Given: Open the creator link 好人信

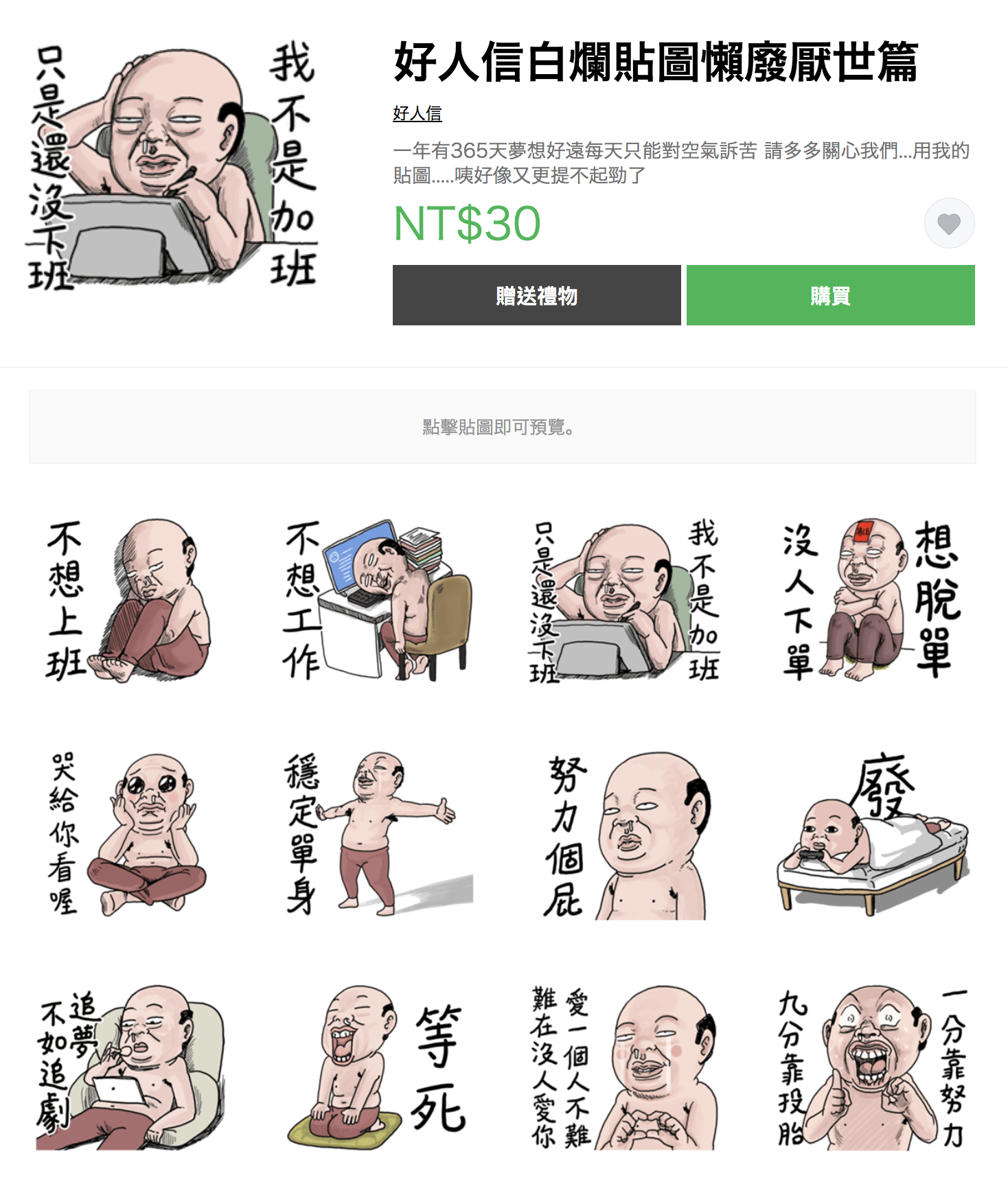Looking at the screenshot, I should [x=417, y=113].
